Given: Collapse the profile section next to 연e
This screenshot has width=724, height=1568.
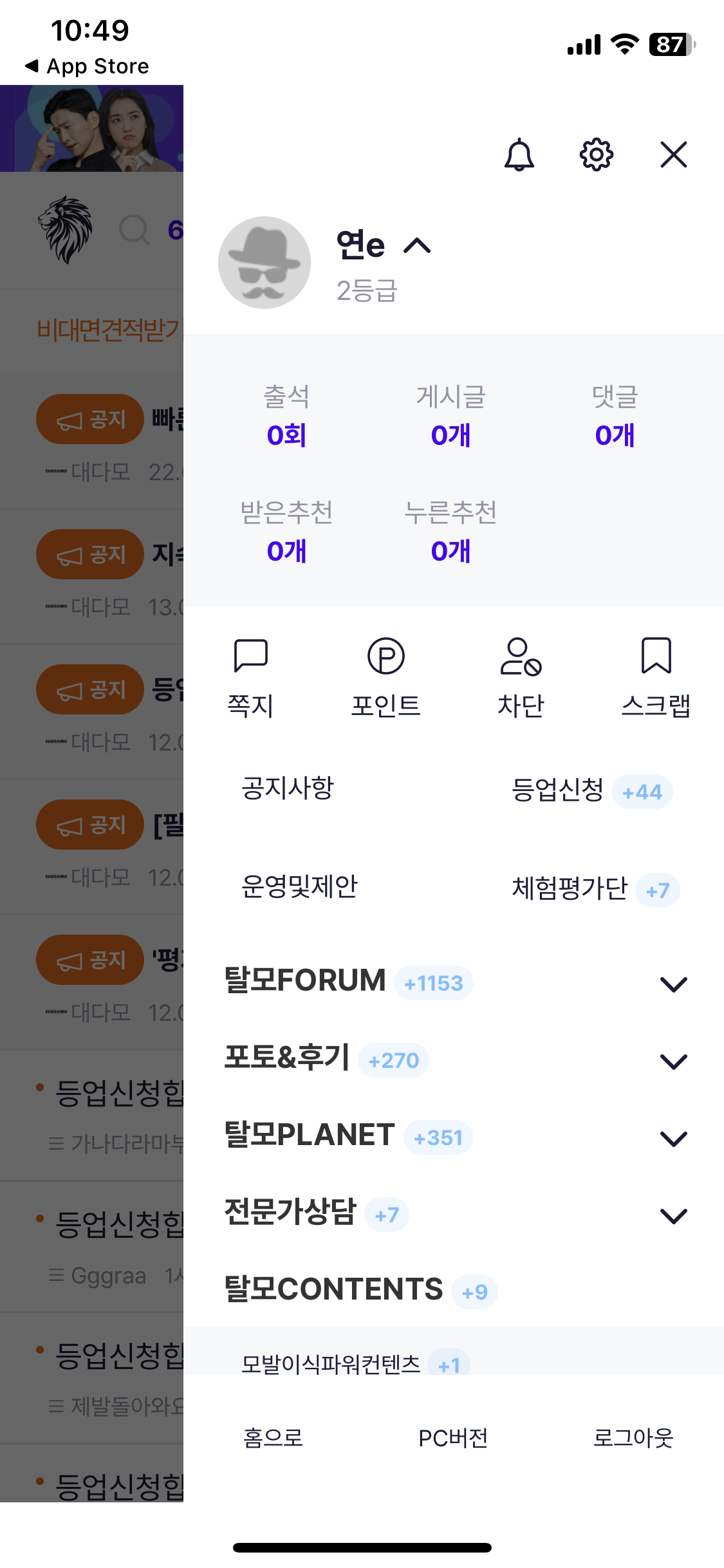Looking at the screenshot, I should coord(417,245).
